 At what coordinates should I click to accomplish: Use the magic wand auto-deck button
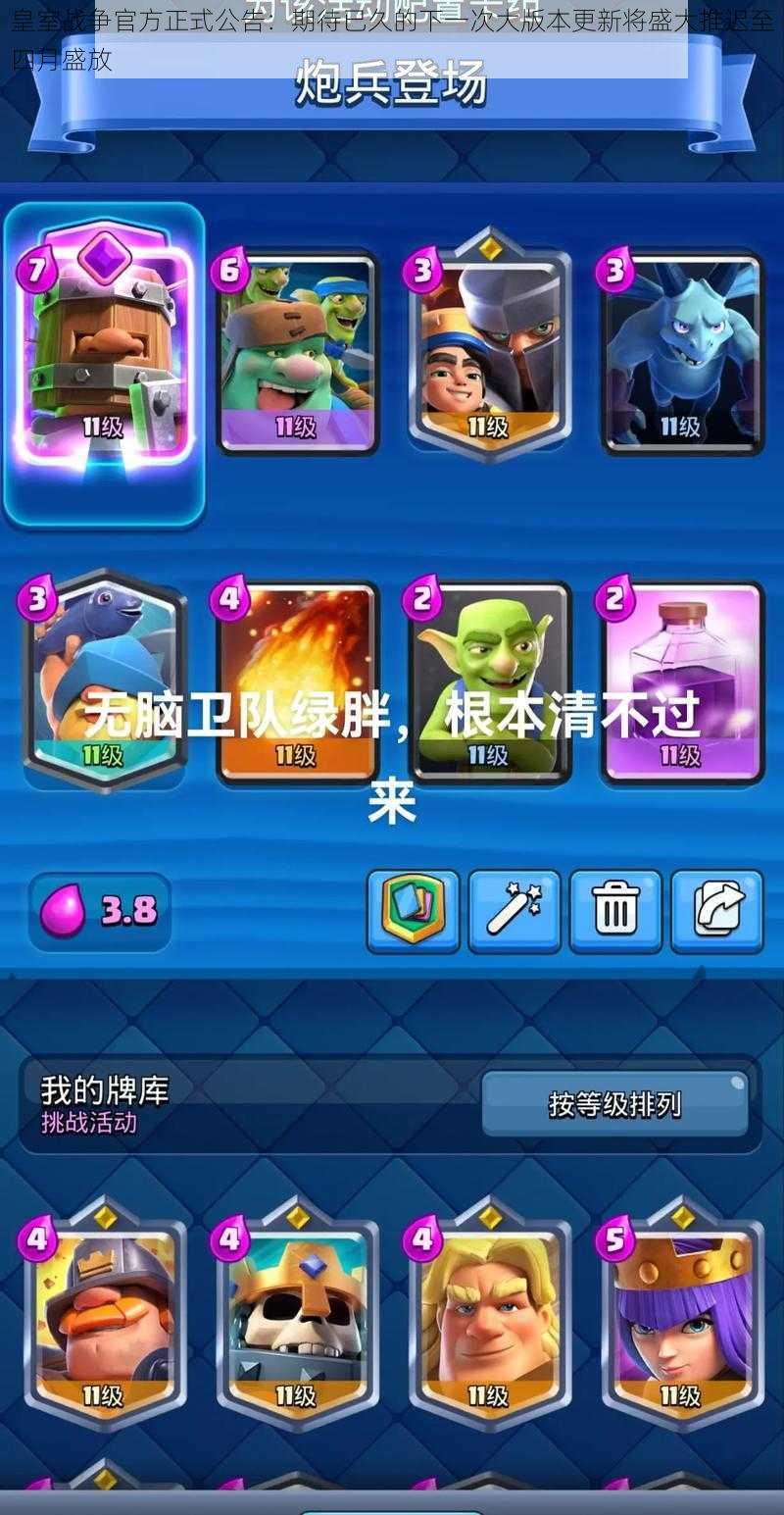tap(514, 911)
